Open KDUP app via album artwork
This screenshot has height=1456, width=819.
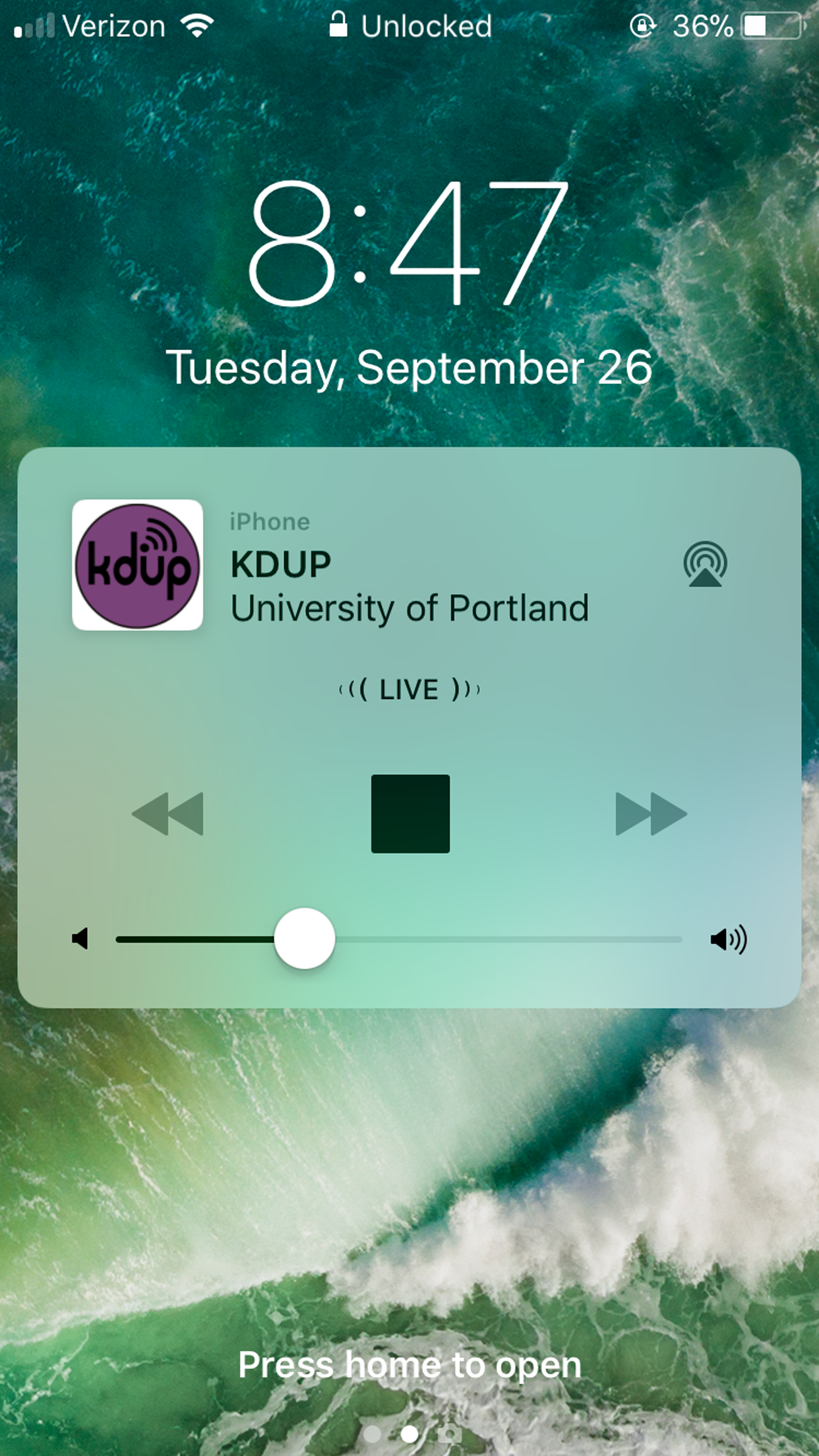coord(137,564)
